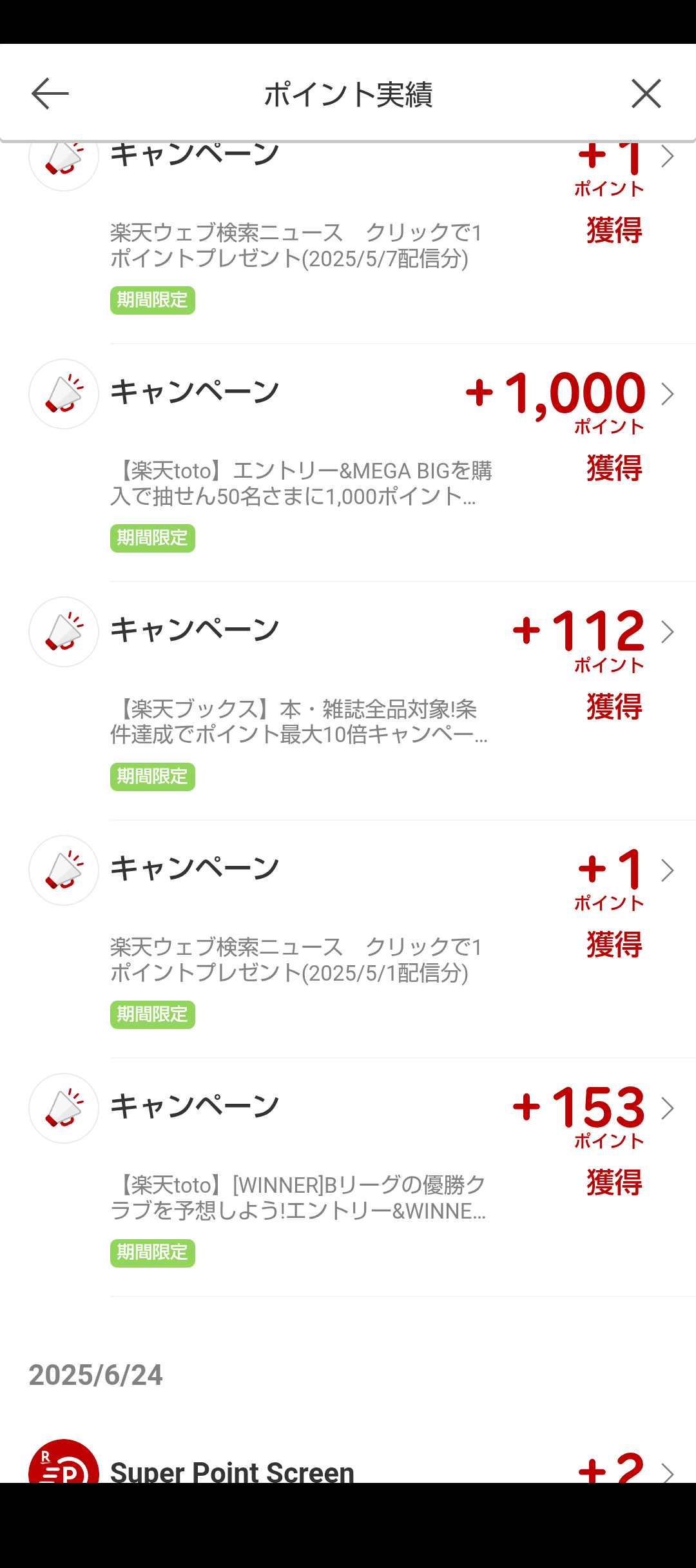Go back using the header arrow

pos(50,94)
